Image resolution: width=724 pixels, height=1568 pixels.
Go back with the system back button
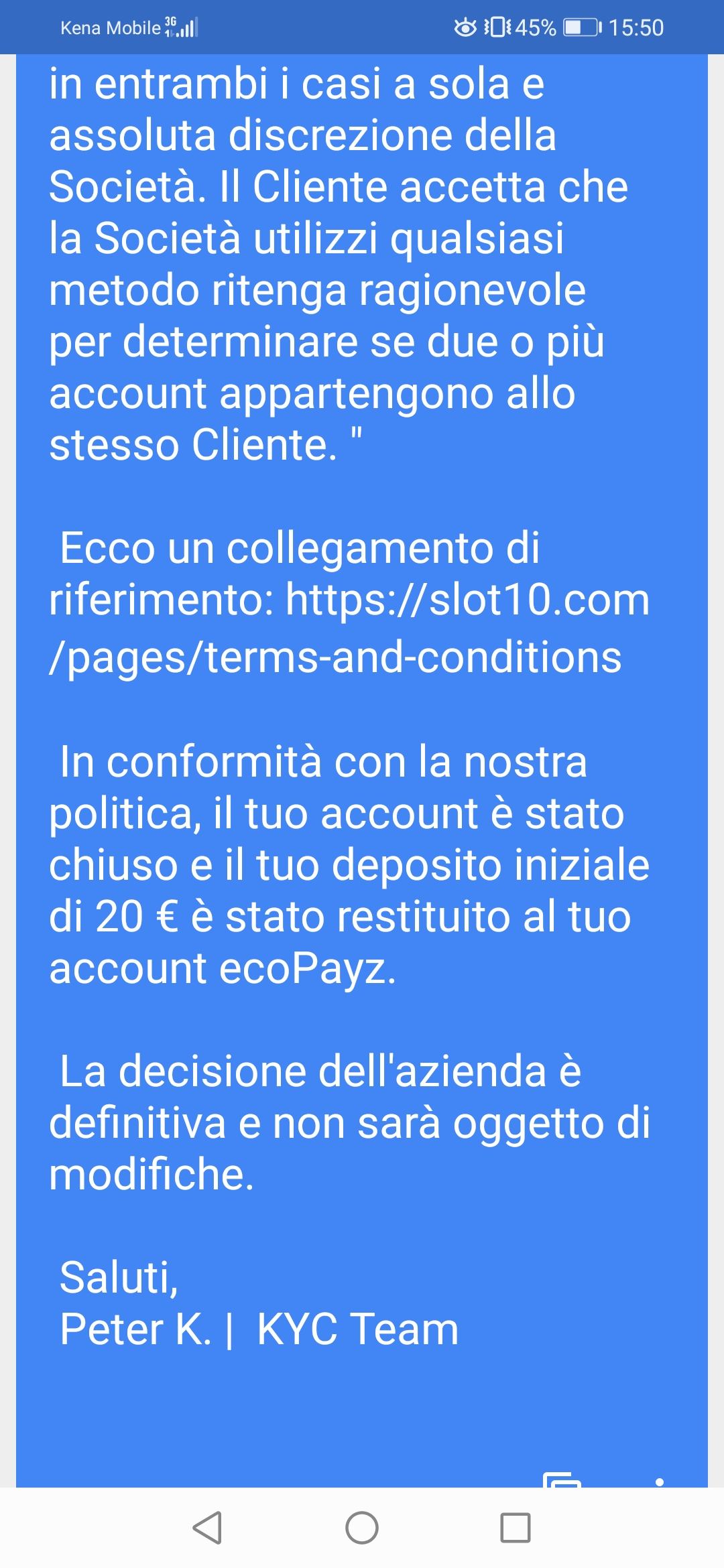(207, 1528)
